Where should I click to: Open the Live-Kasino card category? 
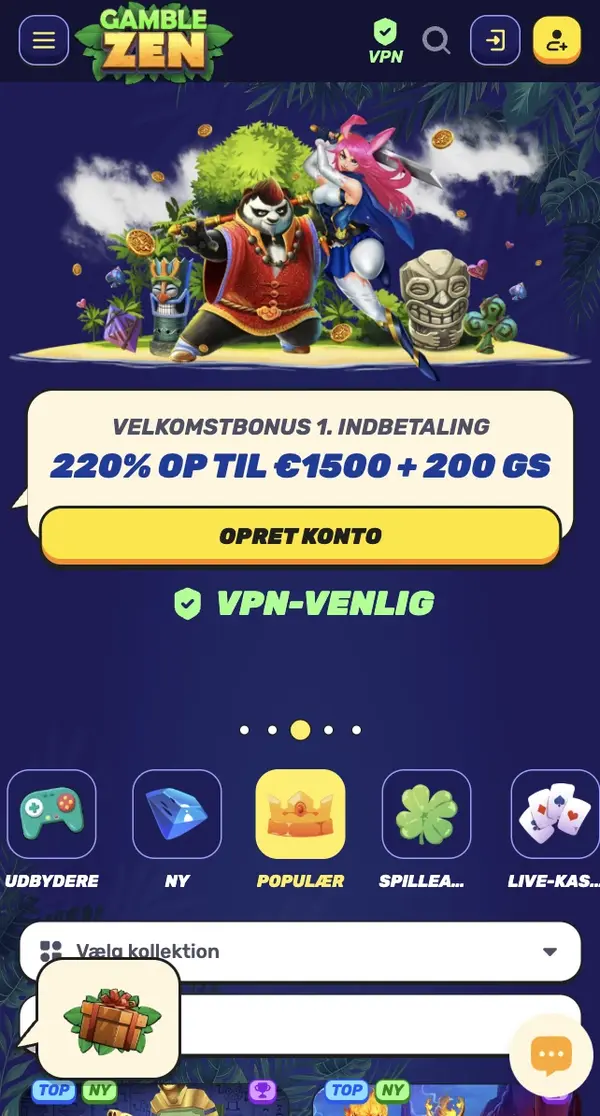point(555,814)
